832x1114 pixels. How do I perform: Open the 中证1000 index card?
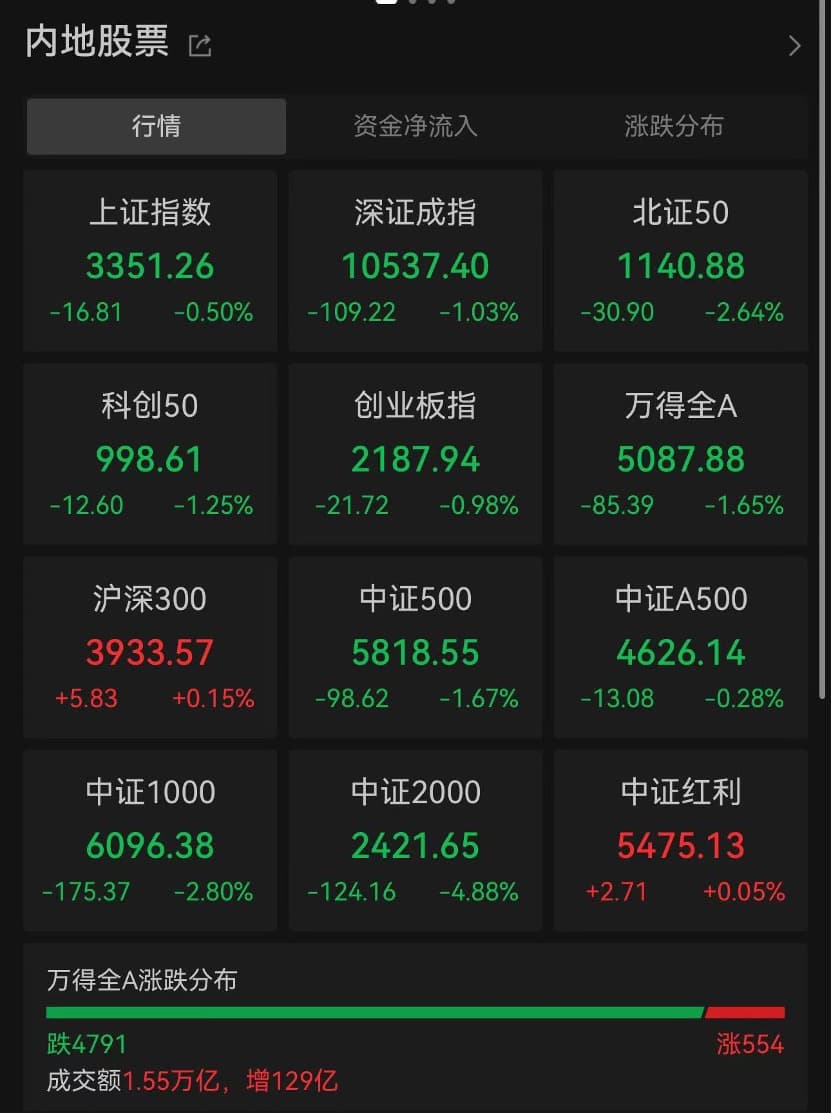(150, 840)
